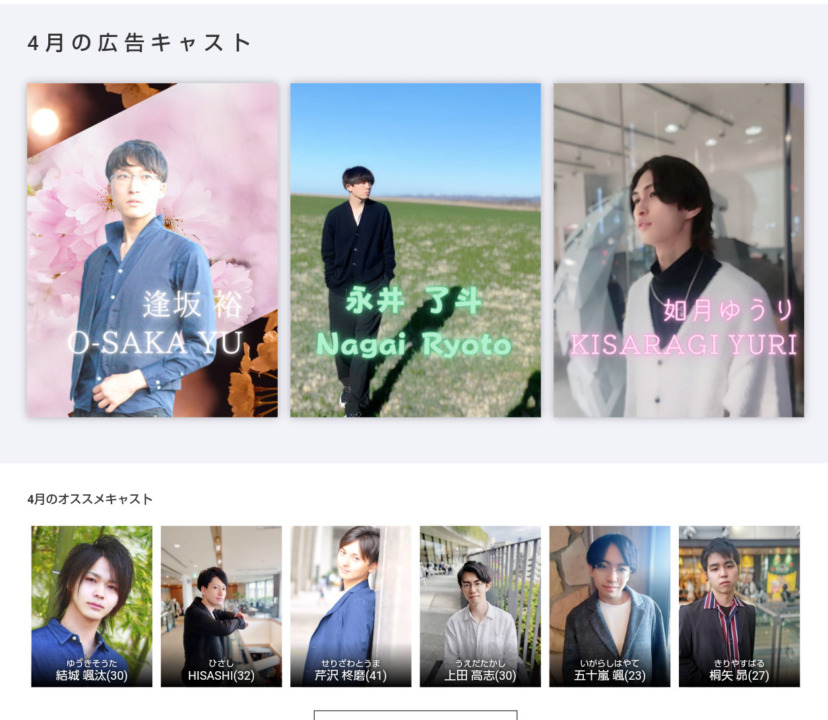Open 如月ゆうり KISARAGI YURI cast card
828x720 pixels.
(x=678, y=250)
